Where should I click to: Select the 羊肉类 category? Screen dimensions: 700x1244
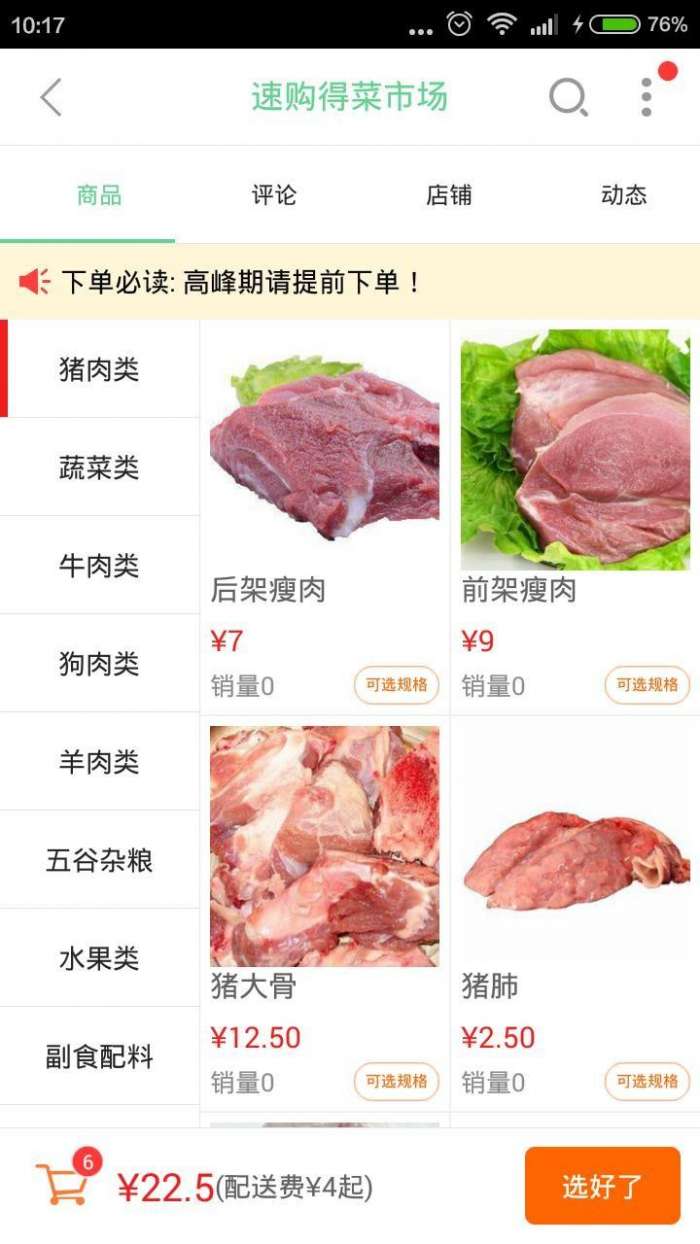(x=99, y=761)
